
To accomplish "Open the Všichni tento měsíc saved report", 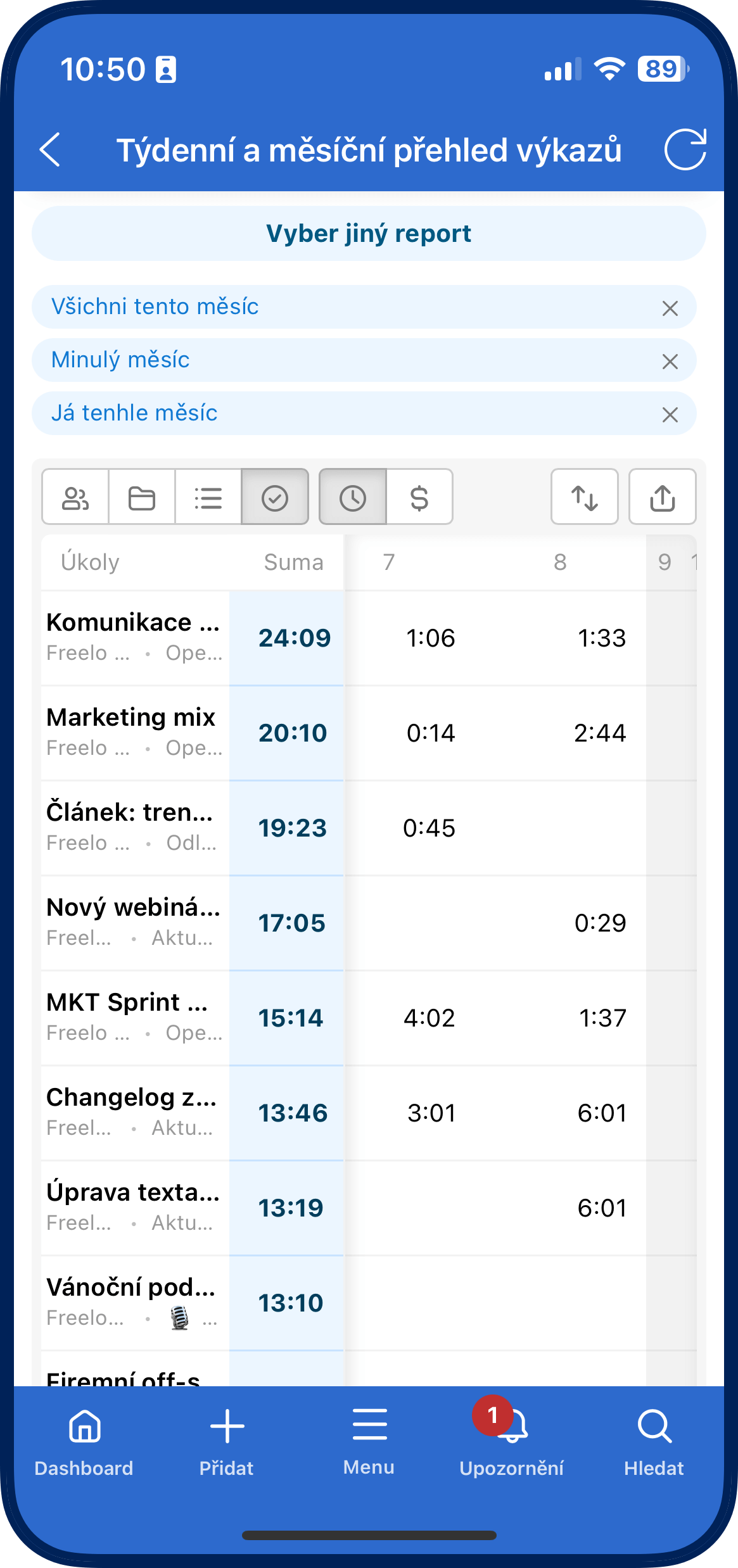I will pos(155,307).
